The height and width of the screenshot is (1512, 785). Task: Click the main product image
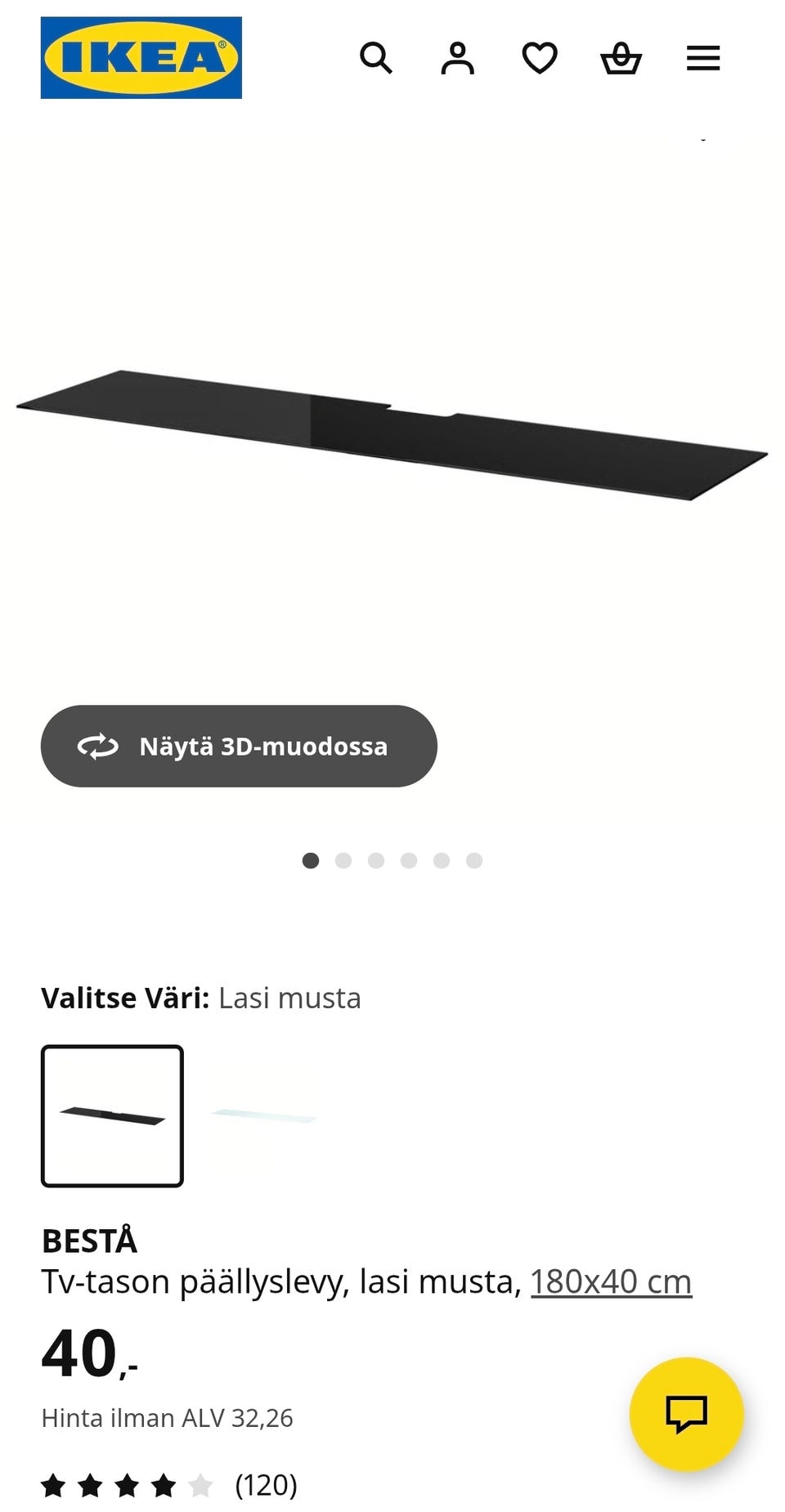(392, 425)
